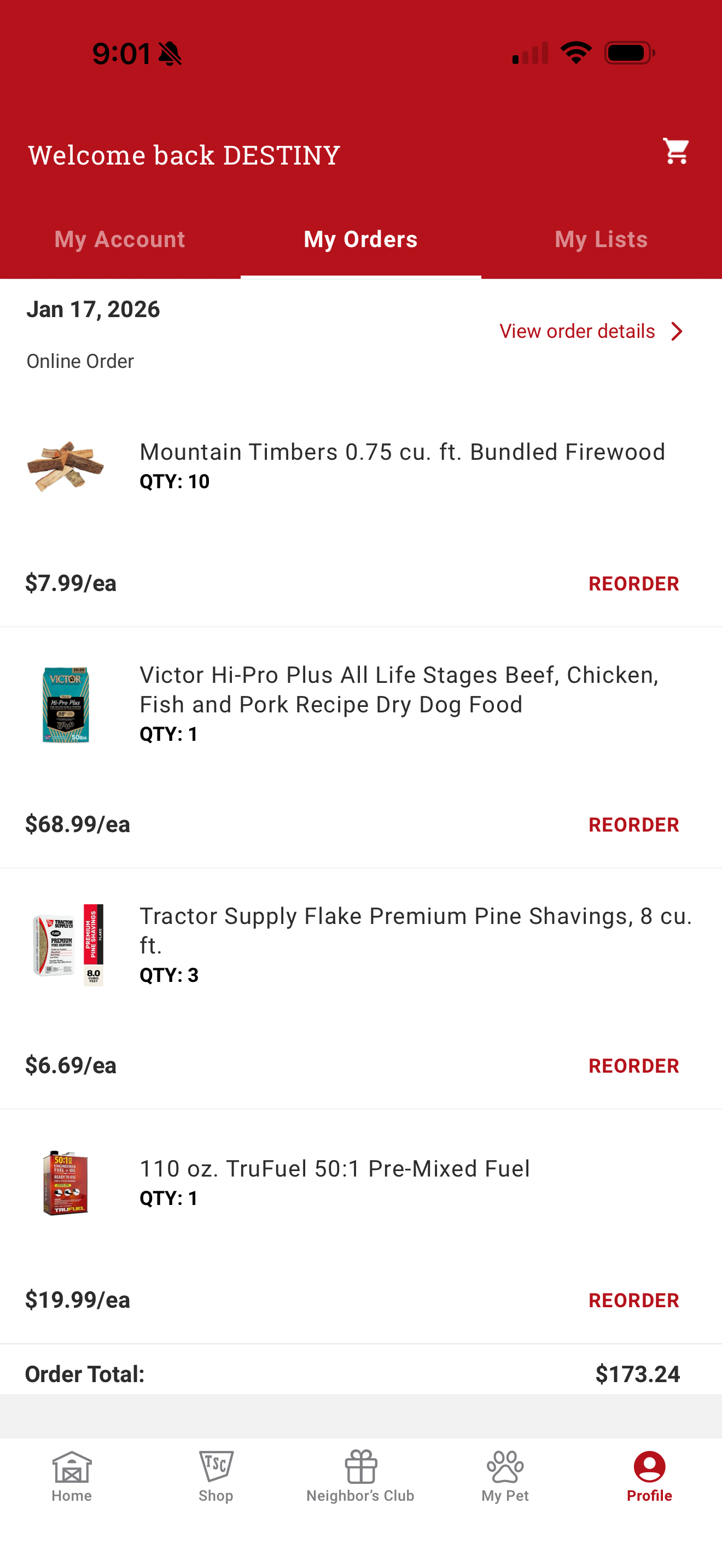Reorder Mountain Timbers Bundled Firewood
The image size is (722, 1568).
(x=633, y=584)
